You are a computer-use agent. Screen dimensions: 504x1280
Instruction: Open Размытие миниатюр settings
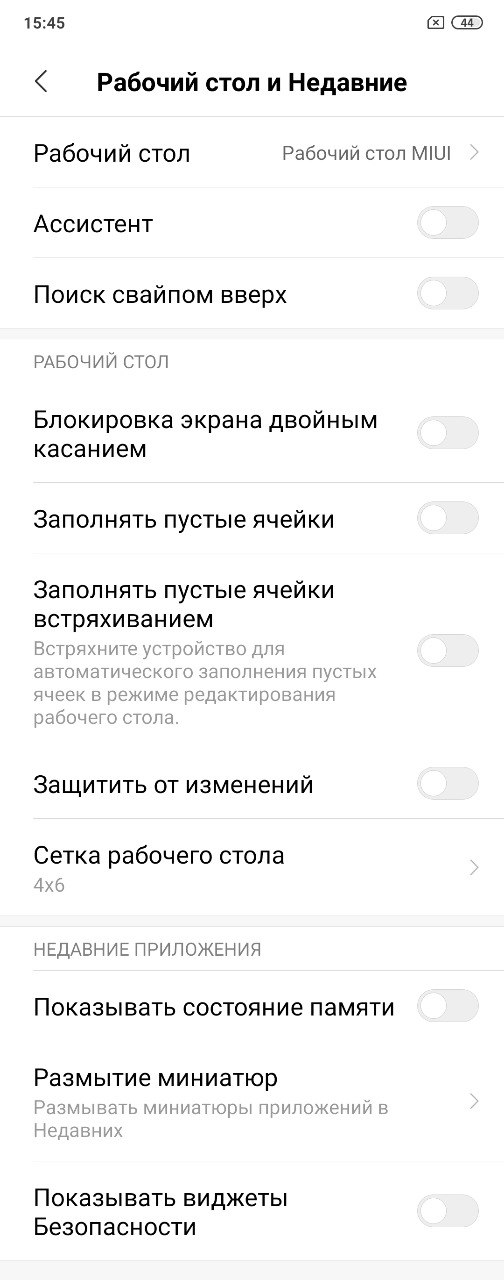coord(252,1102)
